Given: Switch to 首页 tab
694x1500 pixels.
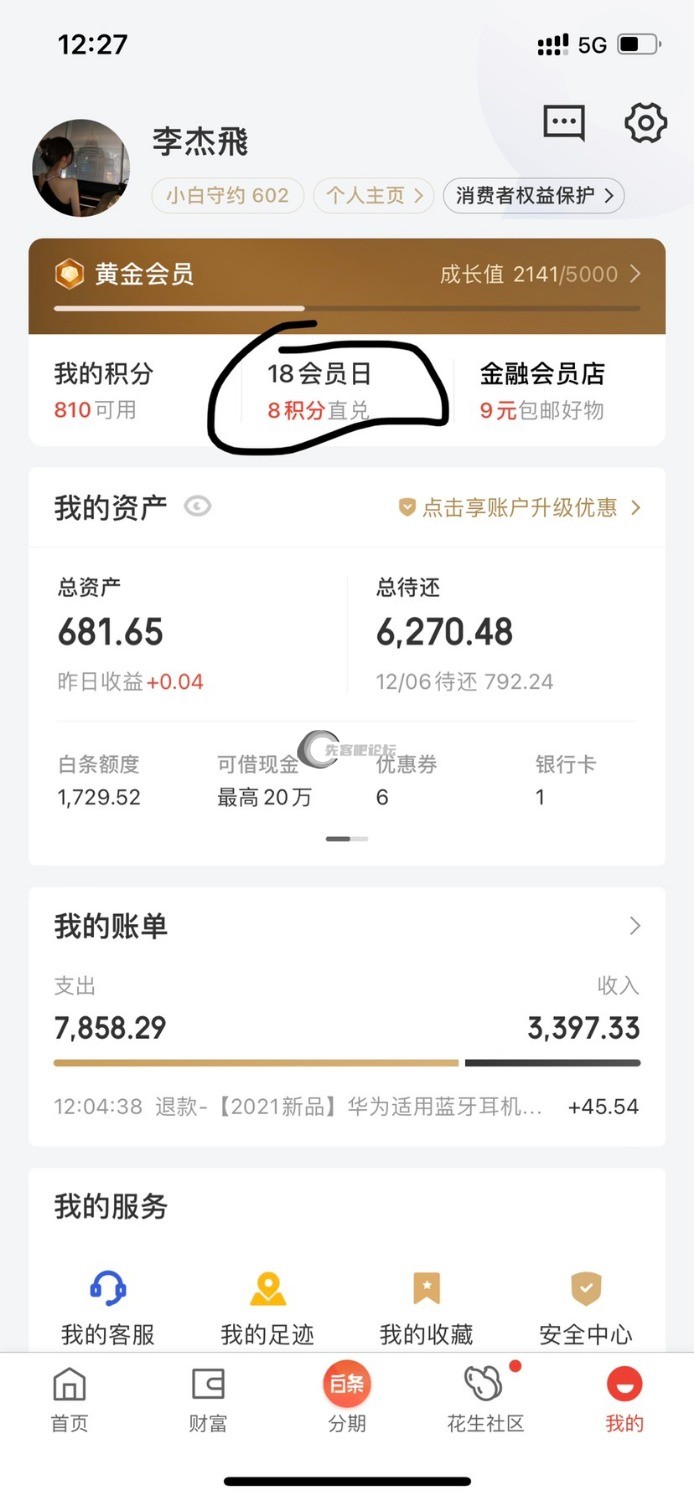Looking at the screenshot, I should click(69, 1400).
